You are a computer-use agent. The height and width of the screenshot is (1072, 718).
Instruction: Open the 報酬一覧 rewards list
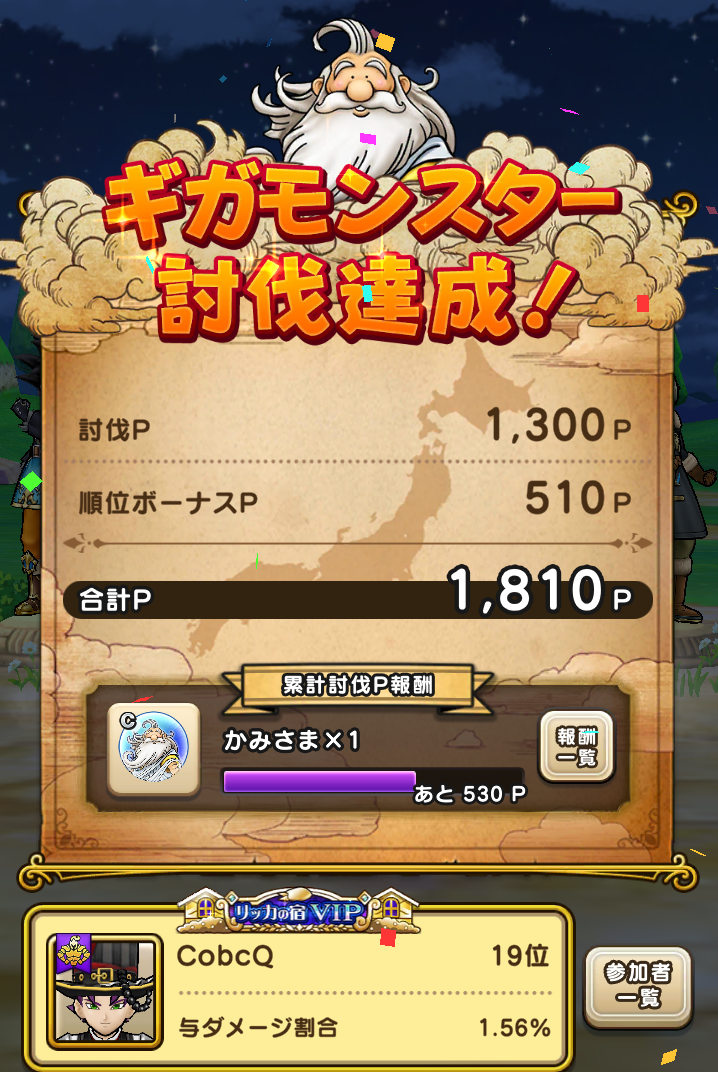click(576, 747)
